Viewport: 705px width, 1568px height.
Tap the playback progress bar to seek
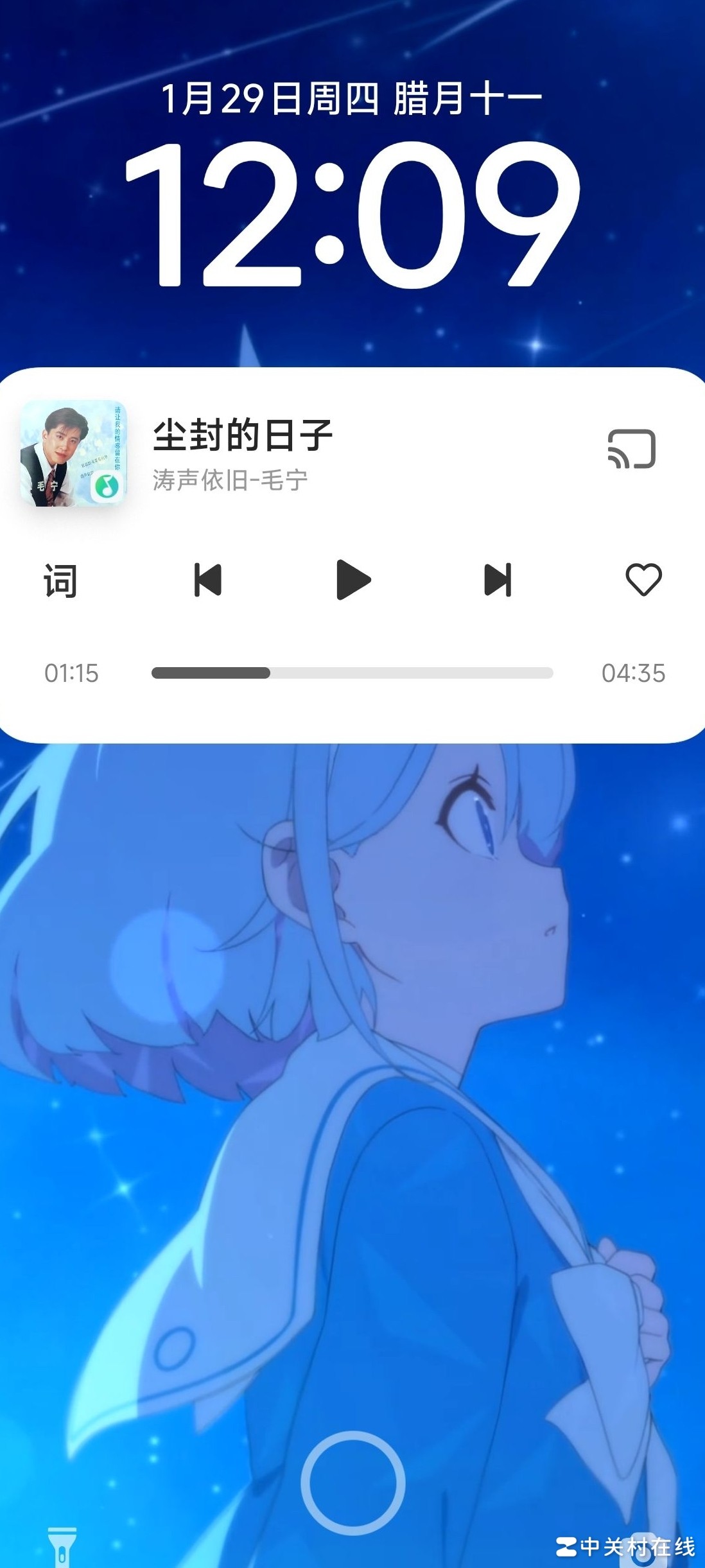[352, 673]
